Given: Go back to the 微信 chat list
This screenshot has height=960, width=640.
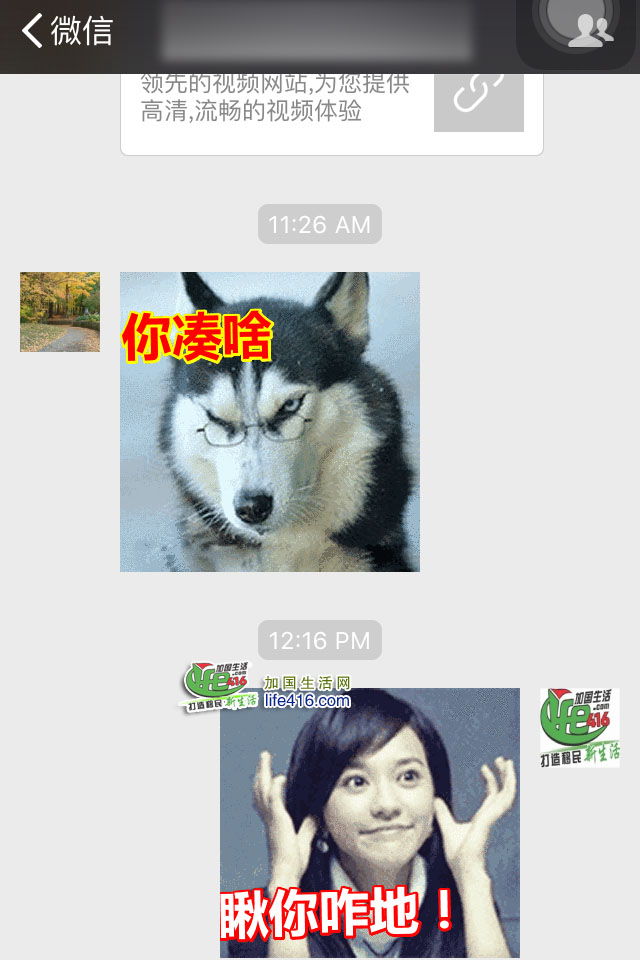Looking at the screenshot, I should click(x=66, y=31).
